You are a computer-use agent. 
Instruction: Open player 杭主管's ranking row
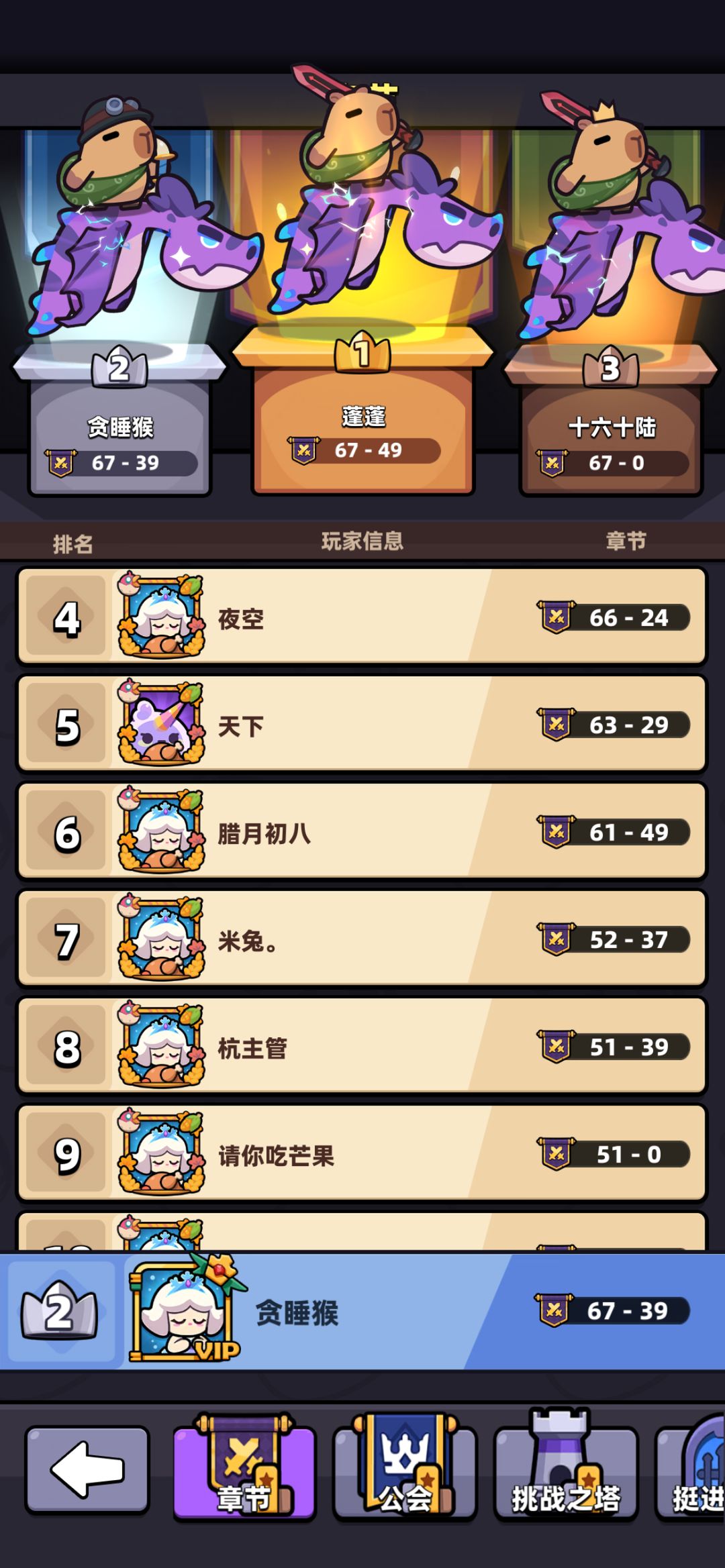(362, 1045)
